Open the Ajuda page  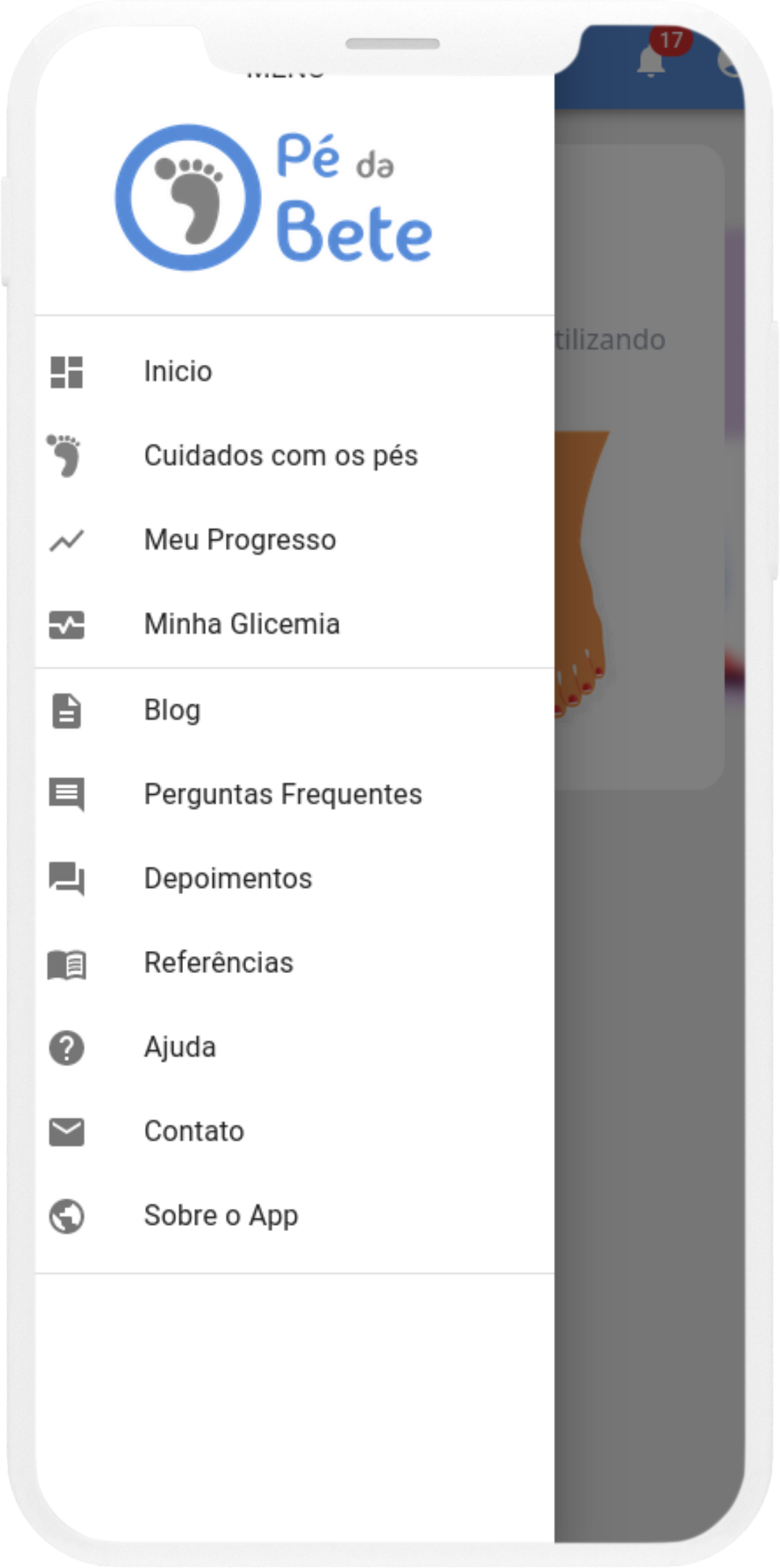pyautogui.click(x=180, y=1047)
